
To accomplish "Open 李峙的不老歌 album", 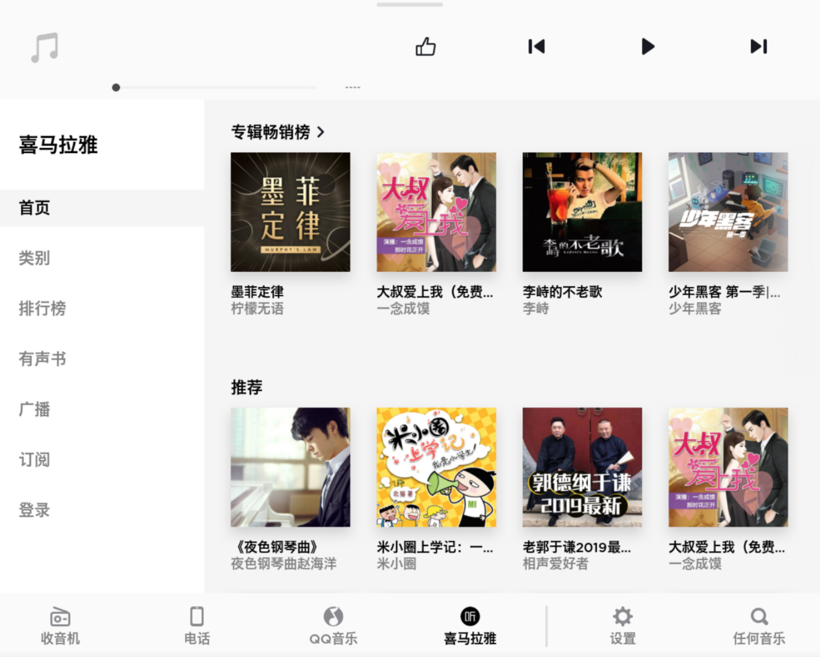I will 582,212.
